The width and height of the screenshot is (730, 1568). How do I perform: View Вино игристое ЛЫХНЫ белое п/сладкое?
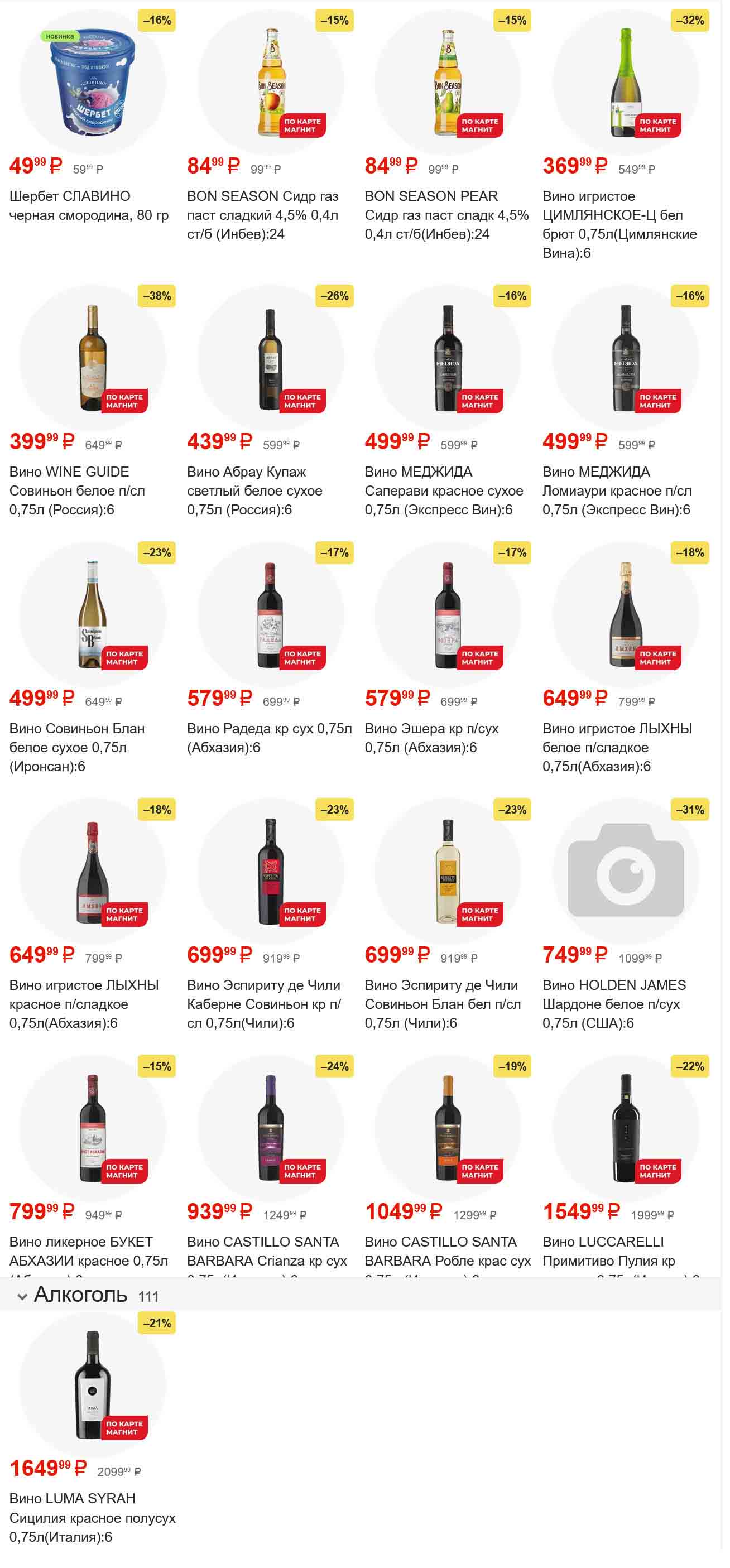tap(625, 615)
